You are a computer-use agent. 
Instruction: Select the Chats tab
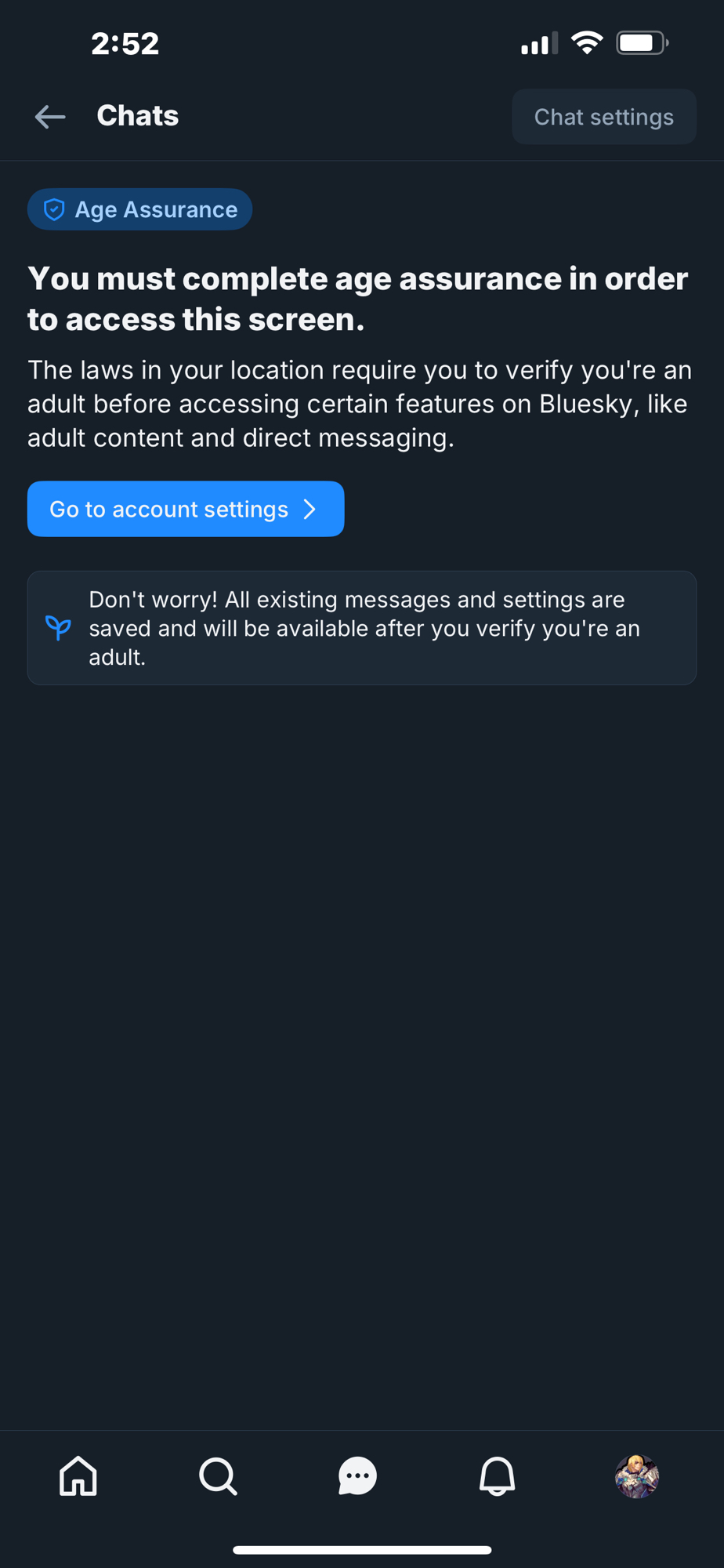pyautogui.click(x=357, y=1476)
